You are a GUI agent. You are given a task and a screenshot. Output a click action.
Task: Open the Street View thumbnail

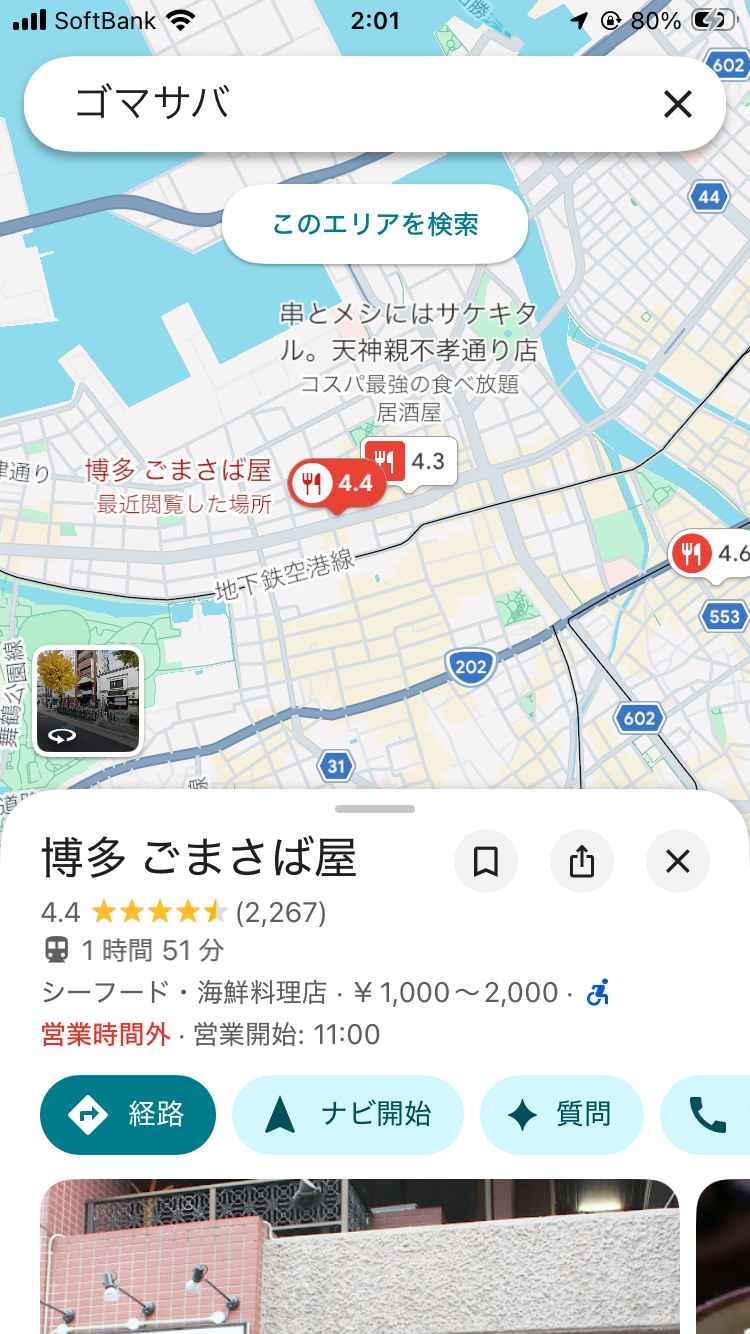pyautogui.click(x=88, y=700)
